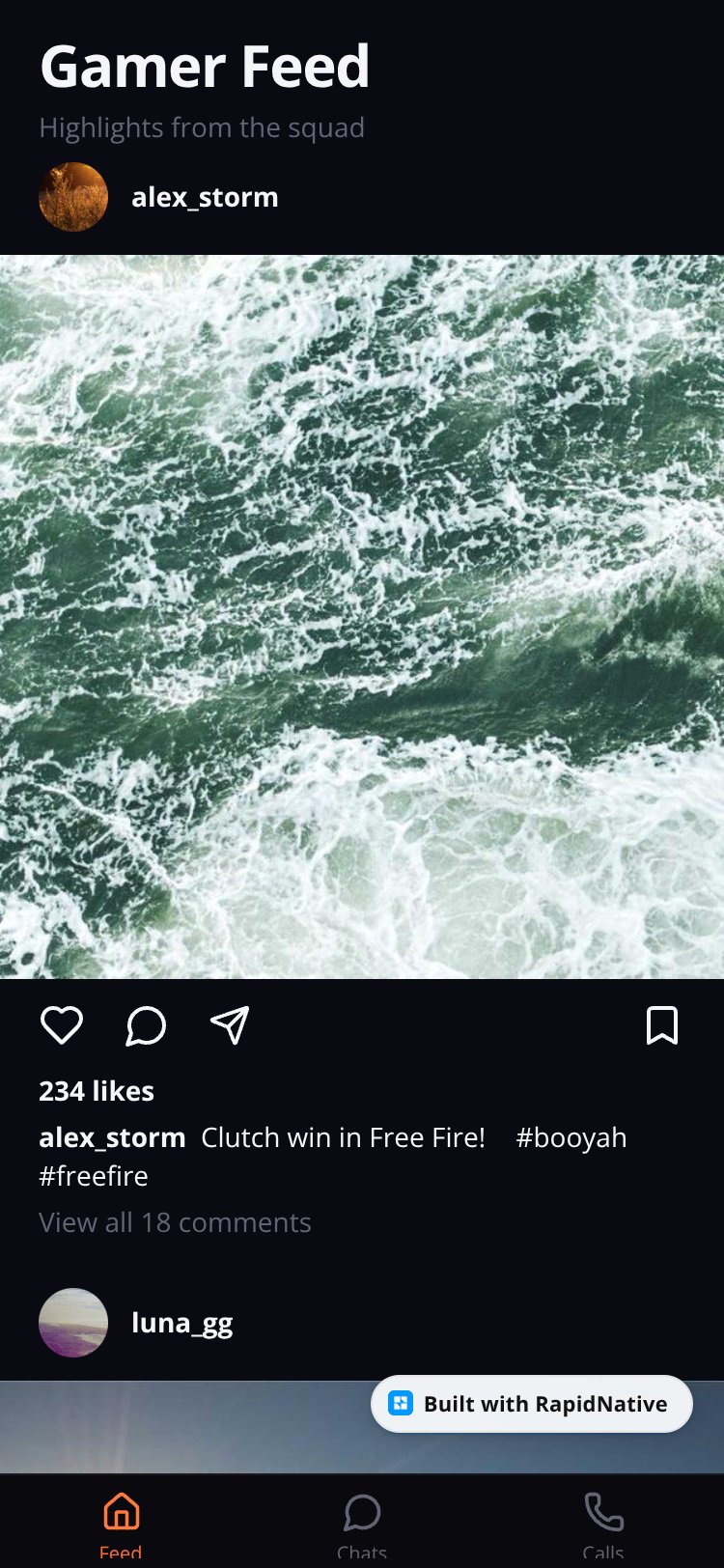Bookmark alex_storm's post
724x1568 pixels.
pyautogui.click(x=662, y=1024)
